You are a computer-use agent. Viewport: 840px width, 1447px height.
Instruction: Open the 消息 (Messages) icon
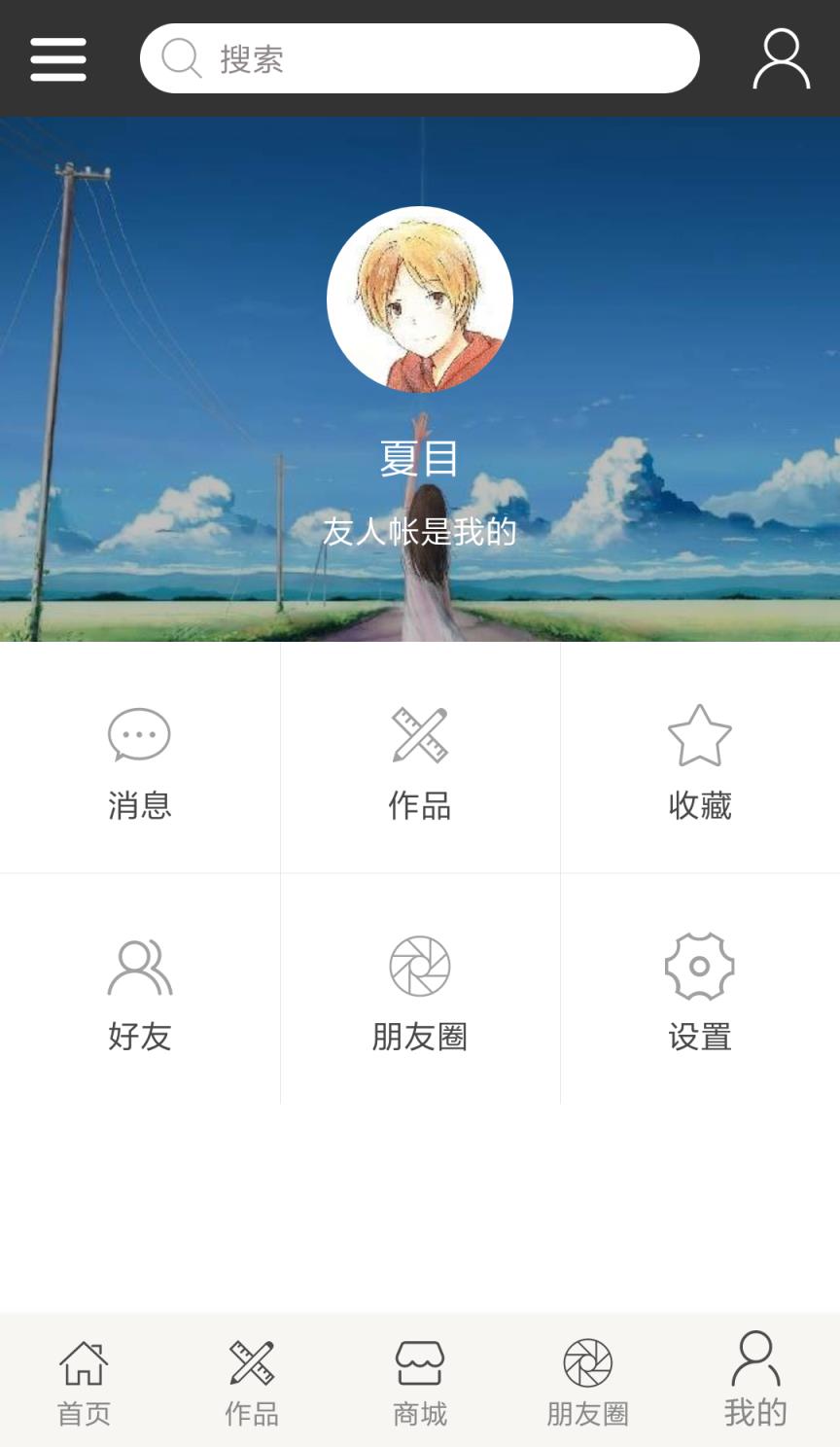click(x=137, y=736)
